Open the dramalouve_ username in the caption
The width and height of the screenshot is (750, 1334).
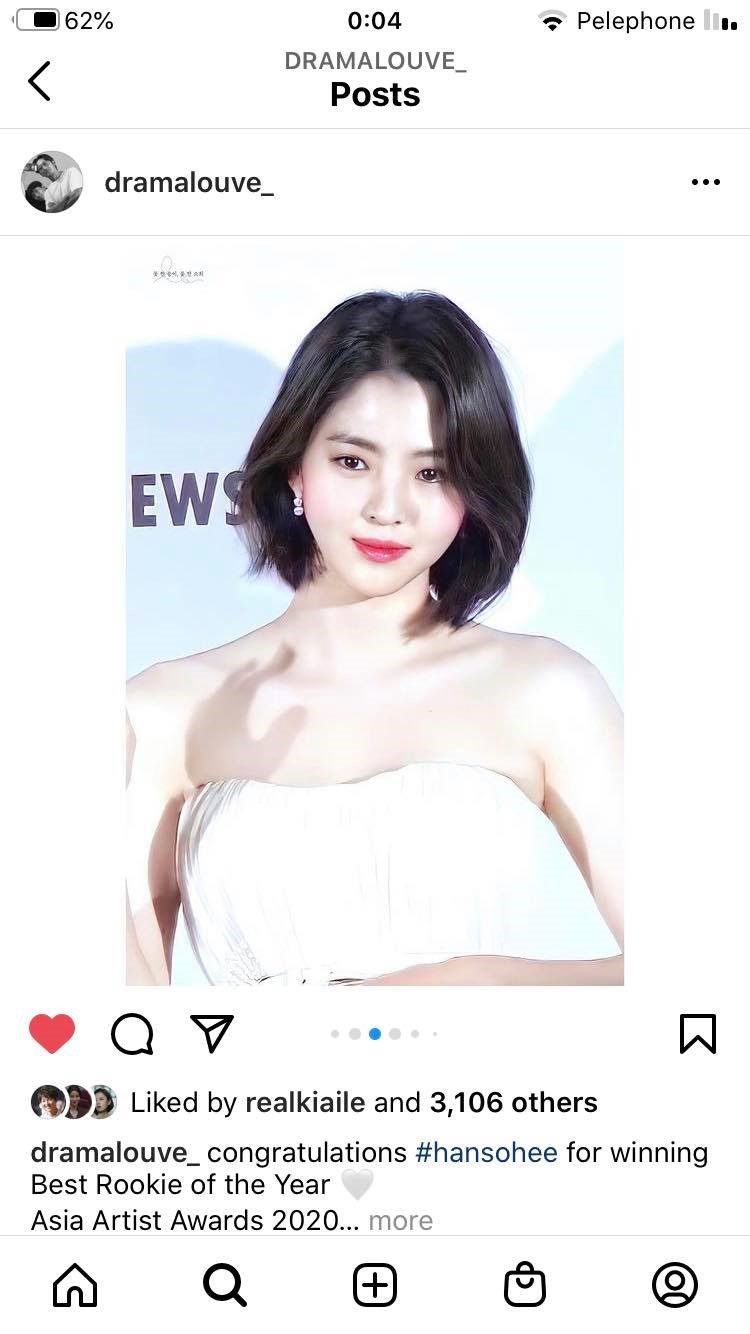point(115,1152)
